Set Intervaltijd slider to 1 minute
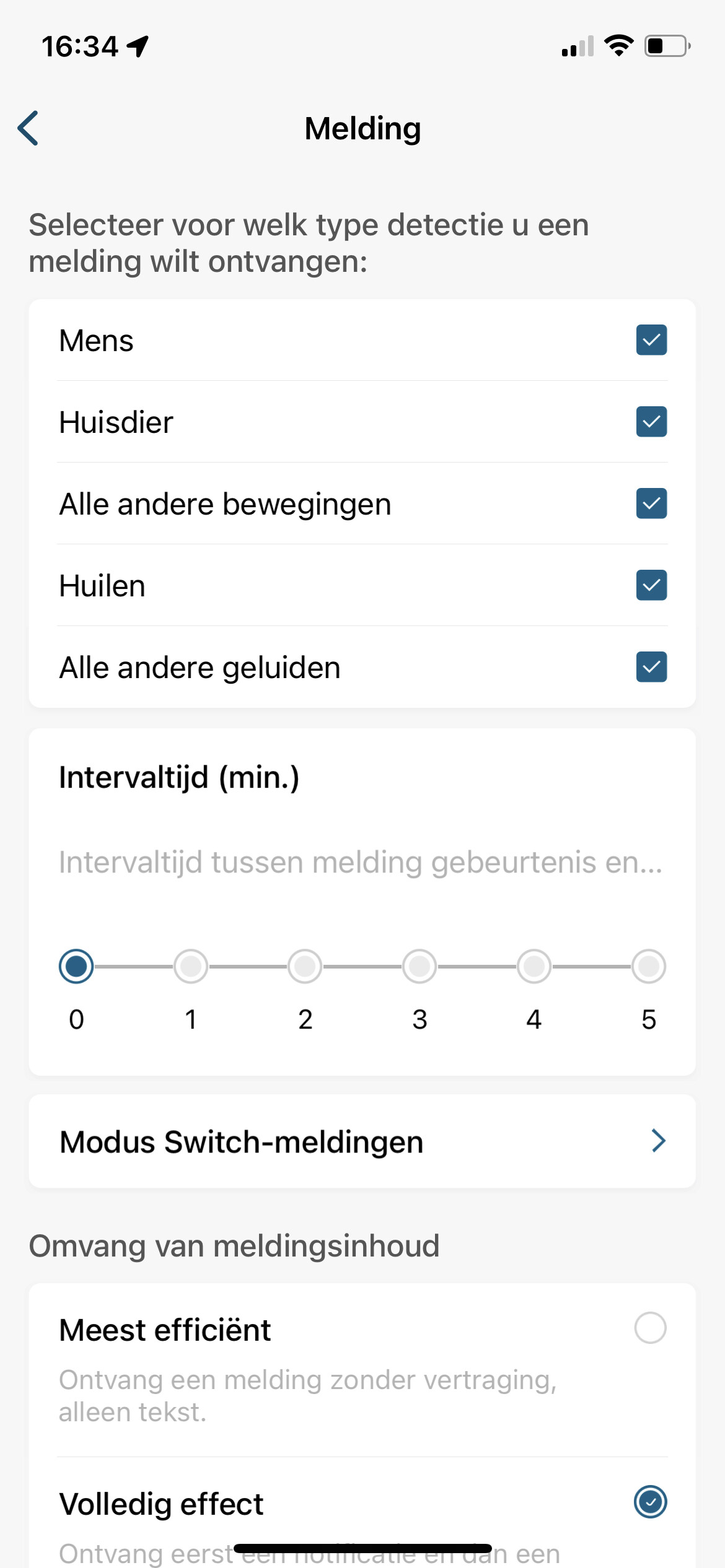The image size is (725, 1568). coord(191,966)
